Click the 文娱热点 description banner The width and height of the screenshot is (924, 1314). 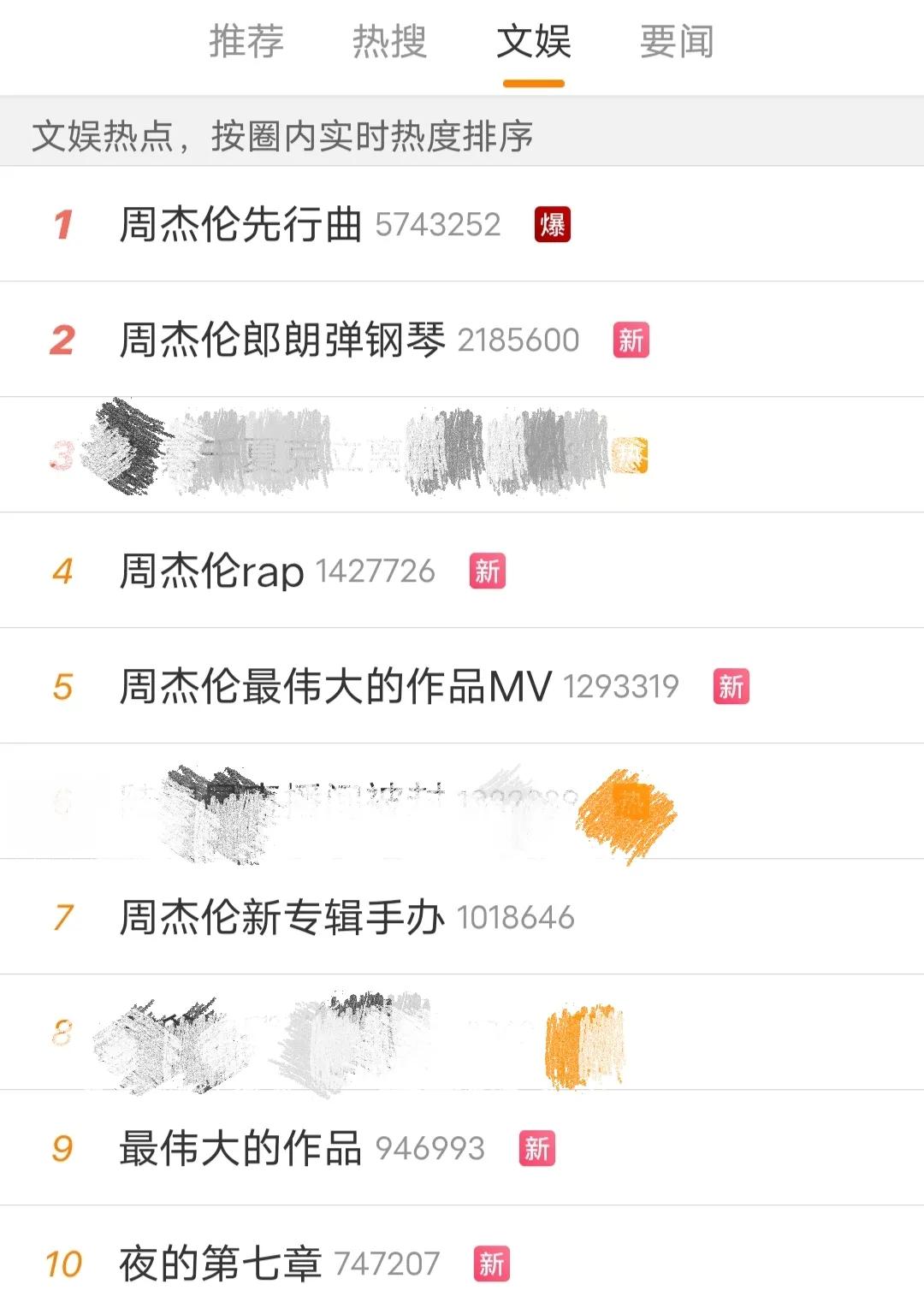point(287,135)
